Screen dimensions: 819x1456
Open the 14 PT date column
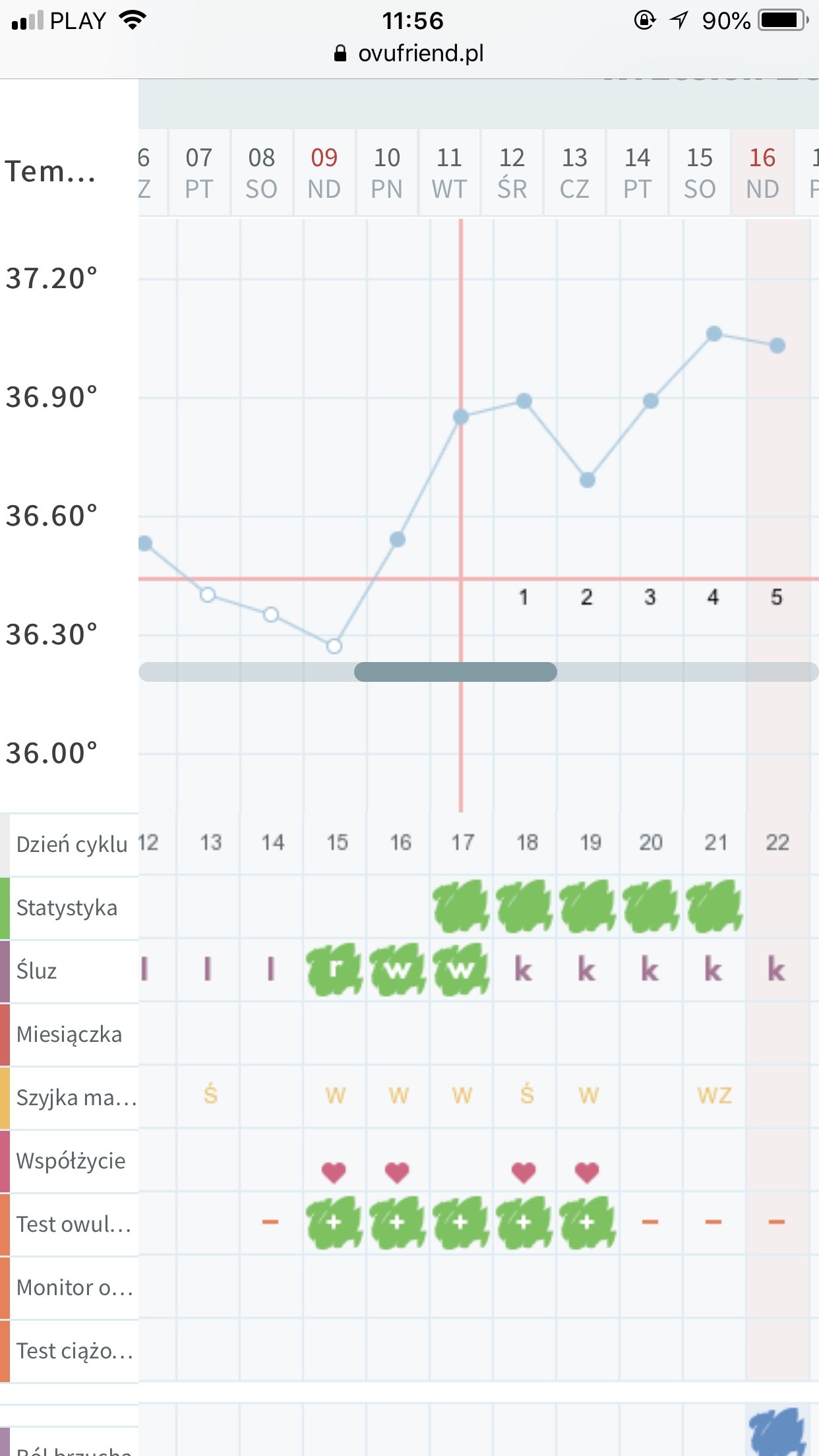point(637,173)
